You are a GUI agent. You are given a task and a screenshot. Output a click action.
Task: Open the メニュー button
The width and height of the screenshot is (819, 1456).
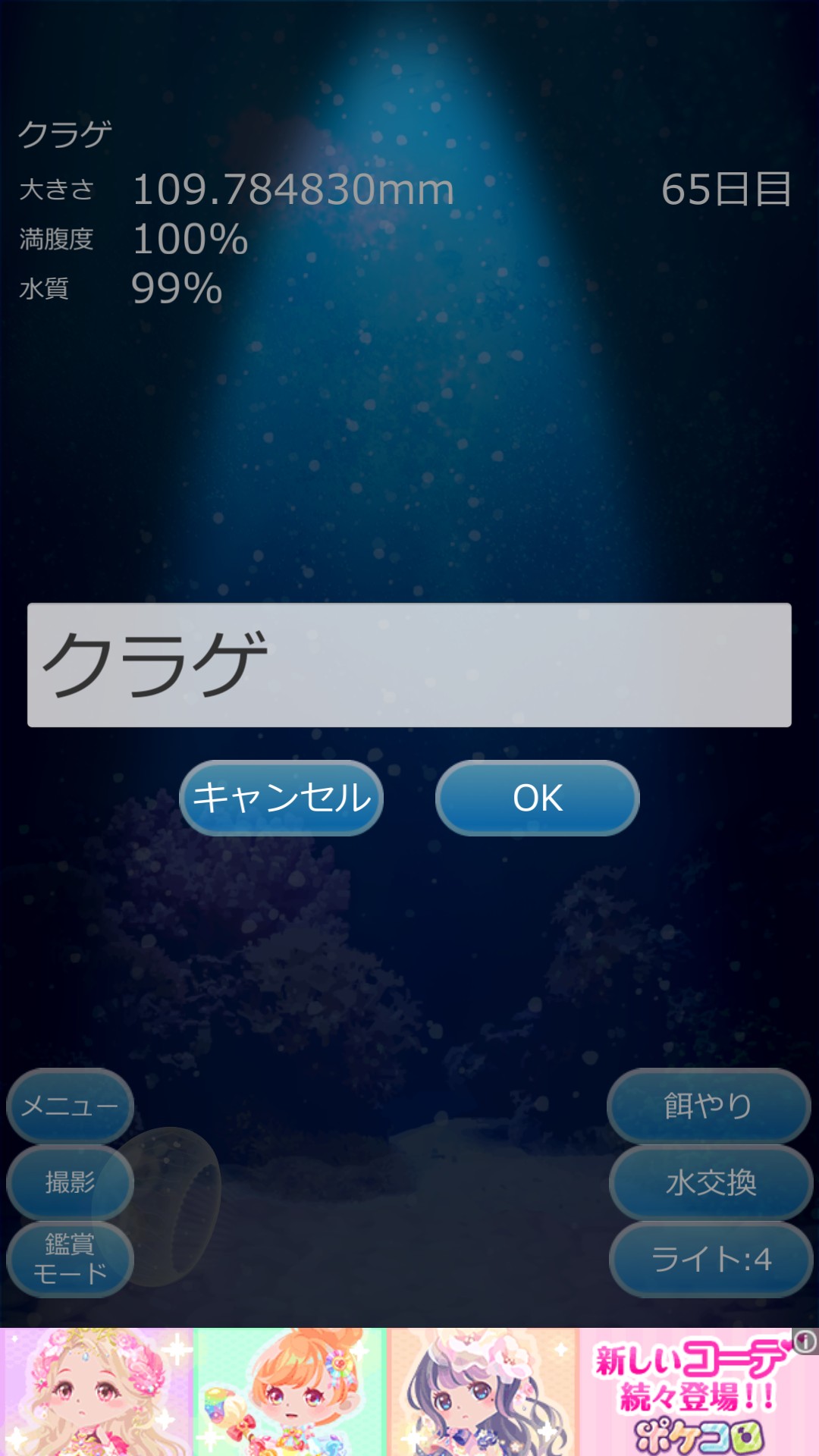click(70, 1106)
